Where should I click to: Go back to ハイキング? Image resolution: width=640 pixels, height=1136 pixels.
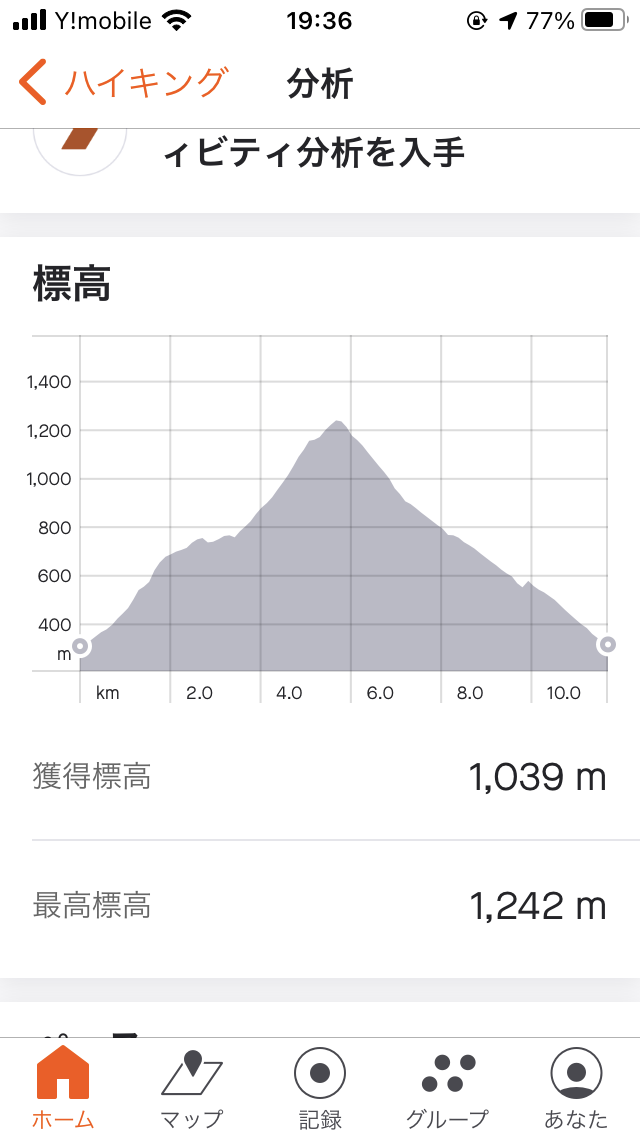(x=122, y=83)
